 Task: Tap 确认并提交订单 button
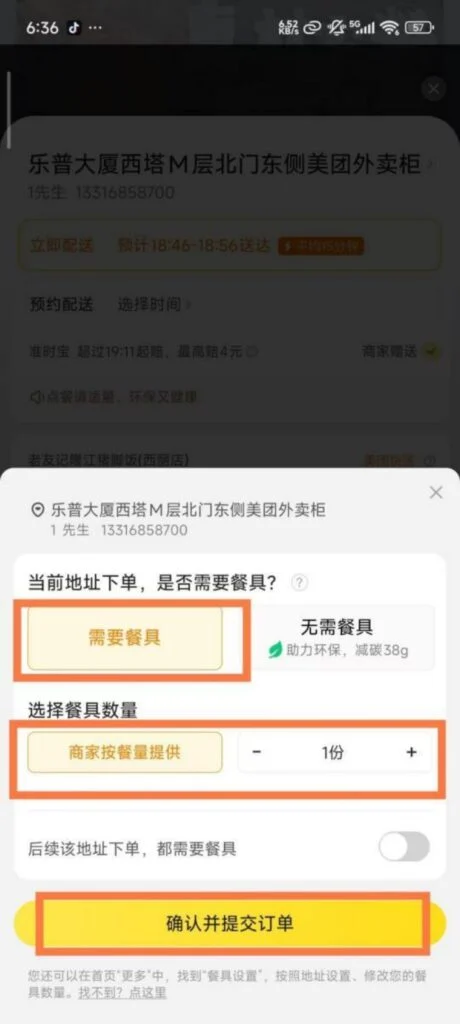coord(230,923)
